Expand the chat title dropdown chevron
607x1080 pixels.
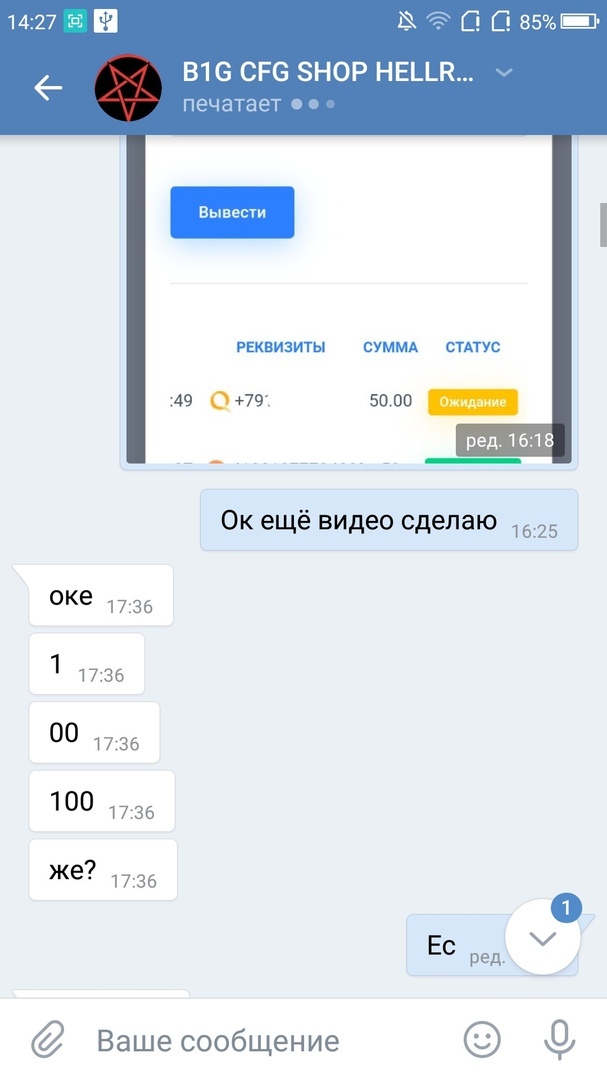click(x=505, y=72)
